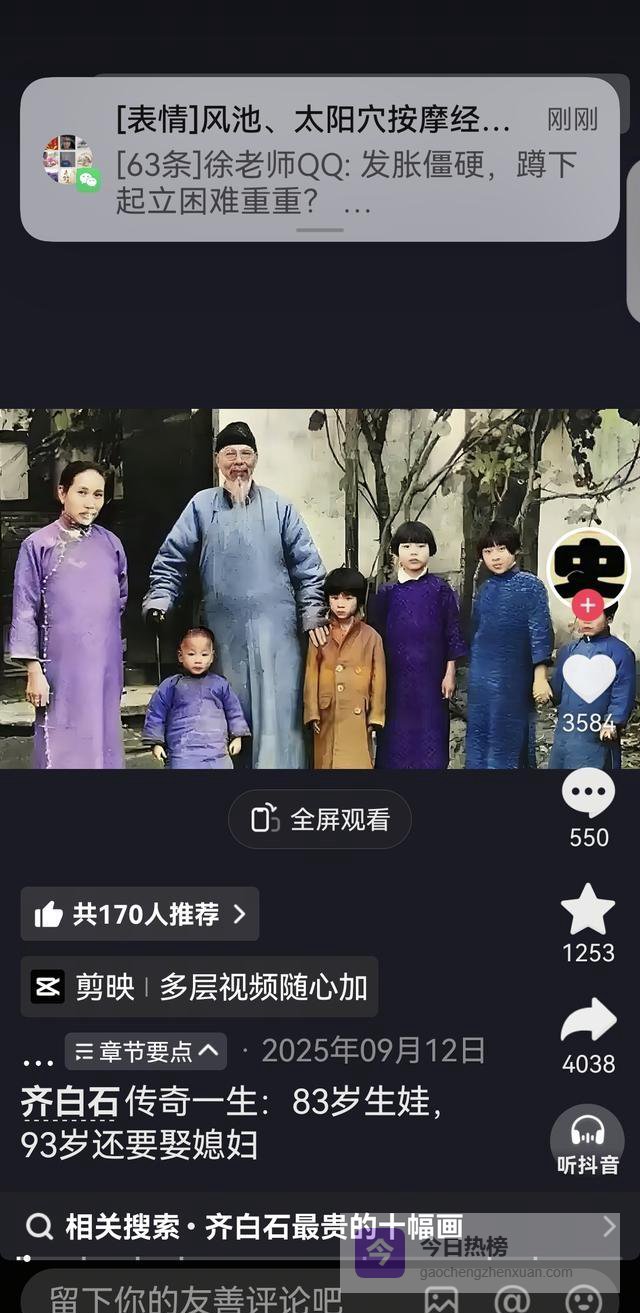Open the WeChat notification banner

pyautogui.click(x=320, y=160)
